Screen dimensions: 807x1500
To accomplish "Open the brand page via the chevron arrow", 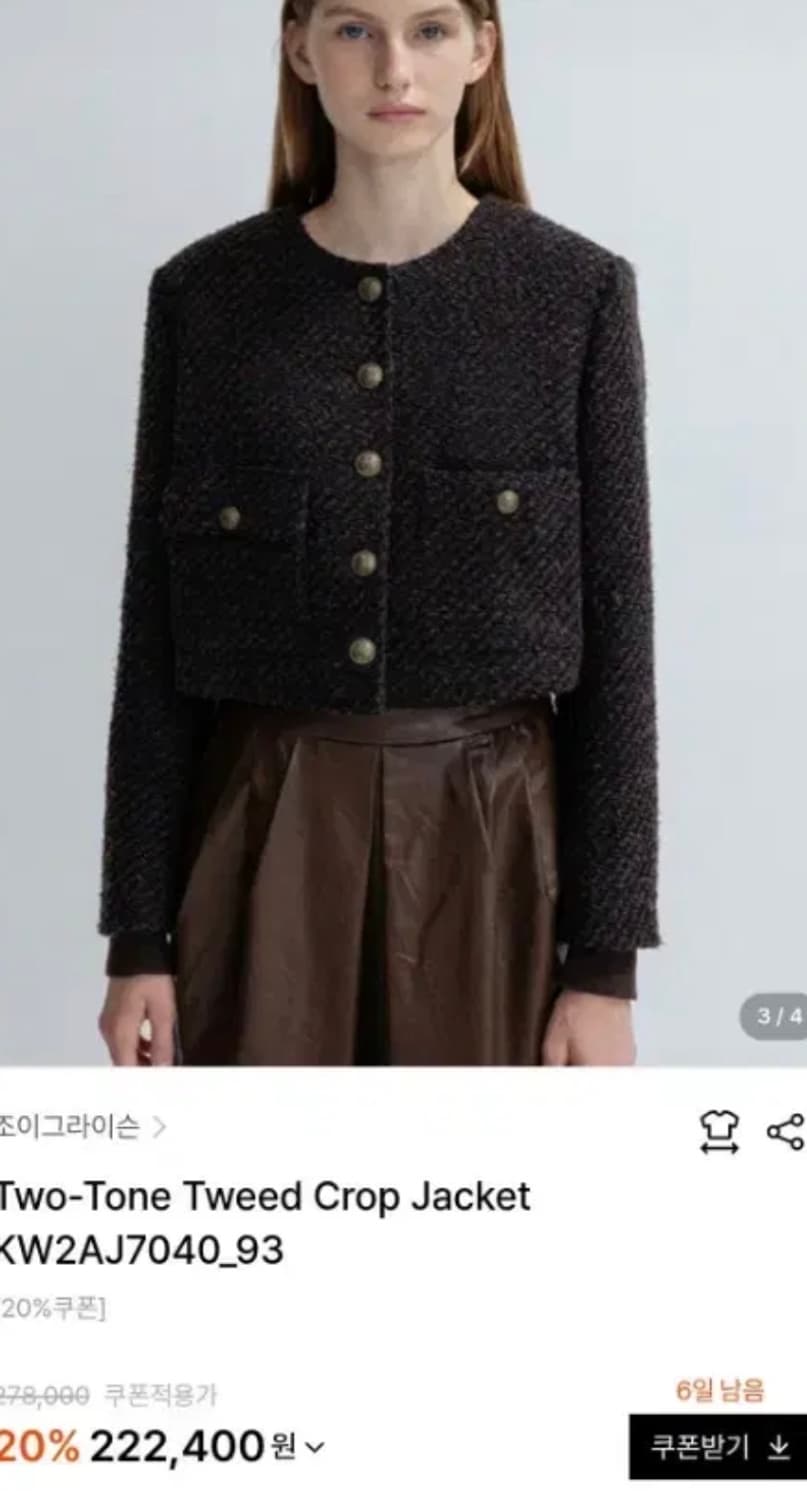I will point(161,1127).
